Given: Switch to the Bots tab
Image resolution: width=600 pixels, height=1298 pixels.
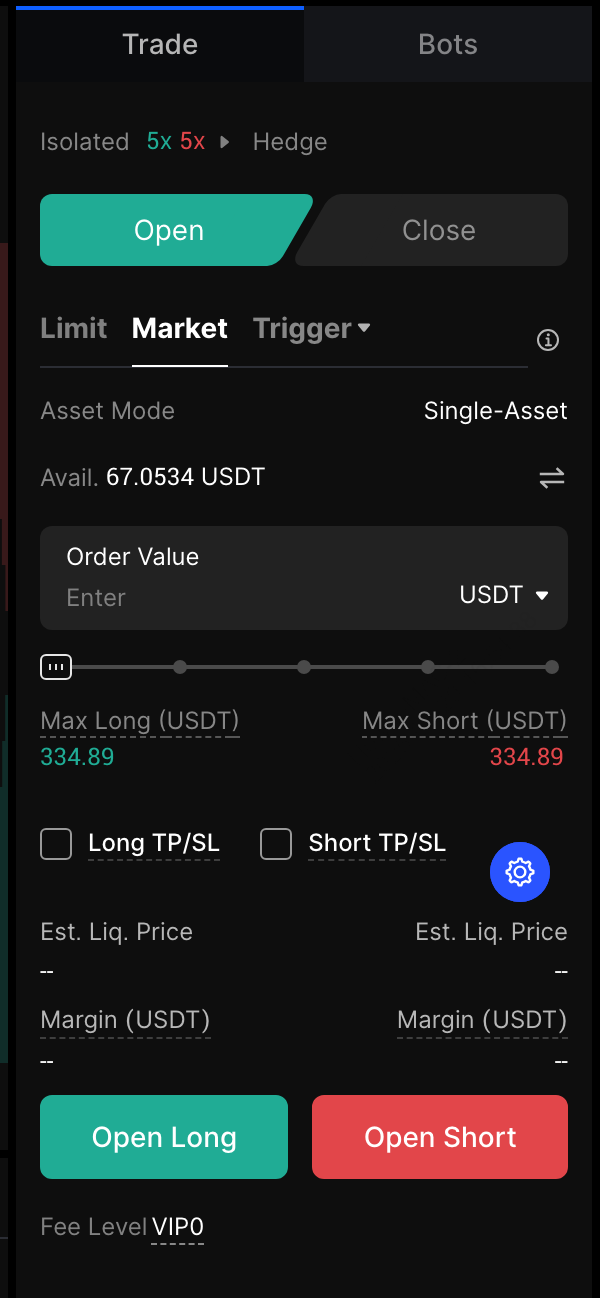Looking at the screenshot, I should 447,45.
